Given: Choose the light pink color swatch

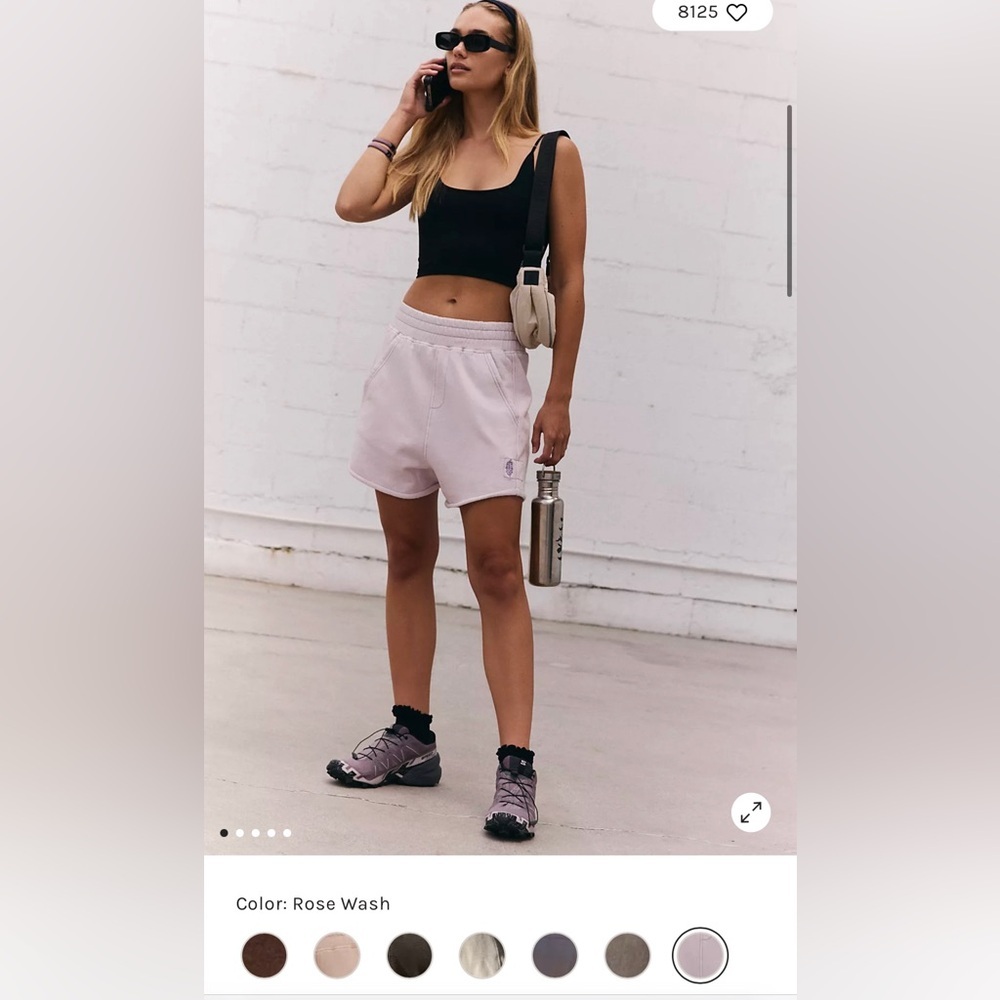Looking at the screenshot, I should [337, 955].
